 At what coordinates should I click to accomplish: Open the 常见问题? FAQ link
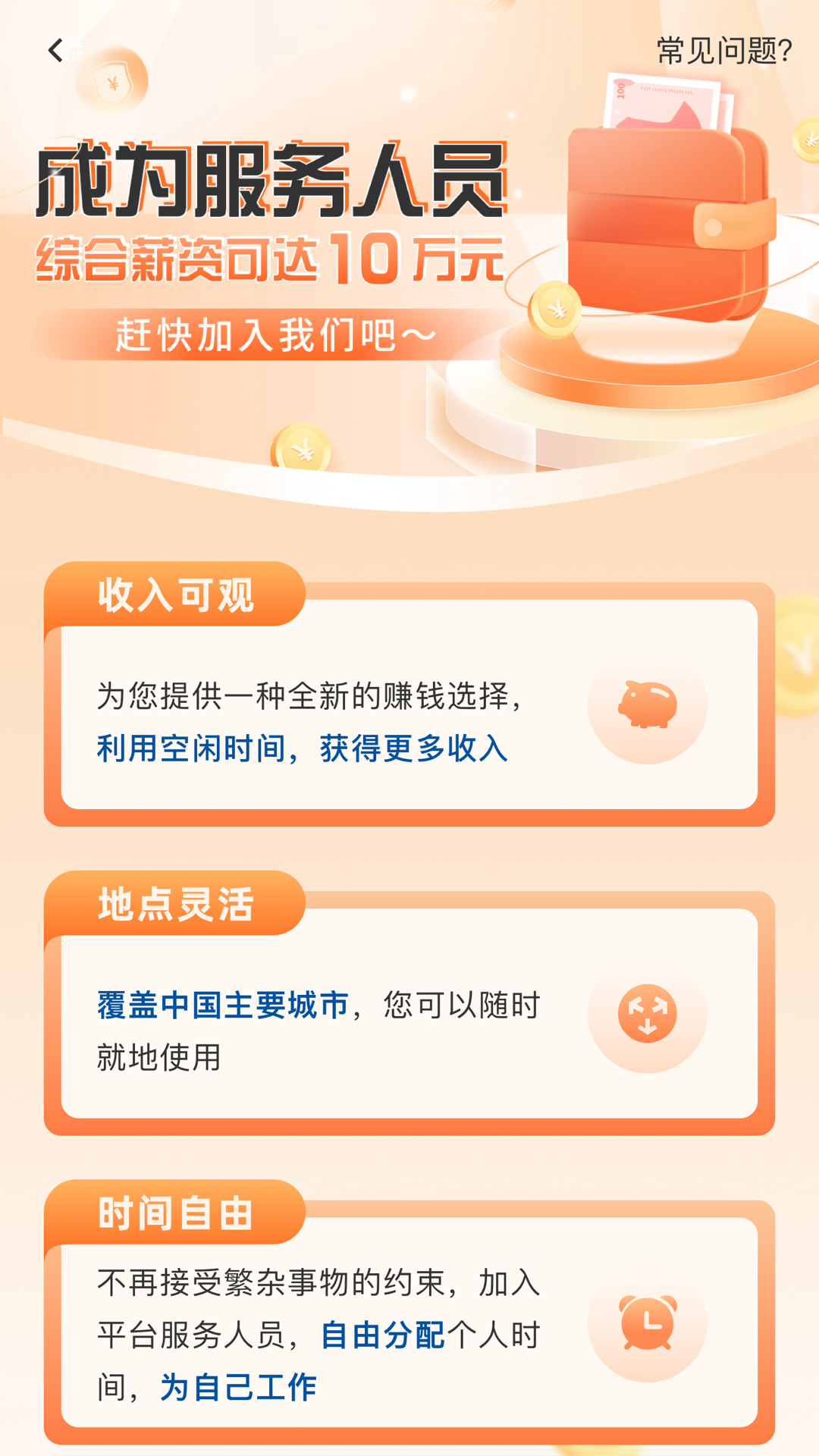[723, 51]
